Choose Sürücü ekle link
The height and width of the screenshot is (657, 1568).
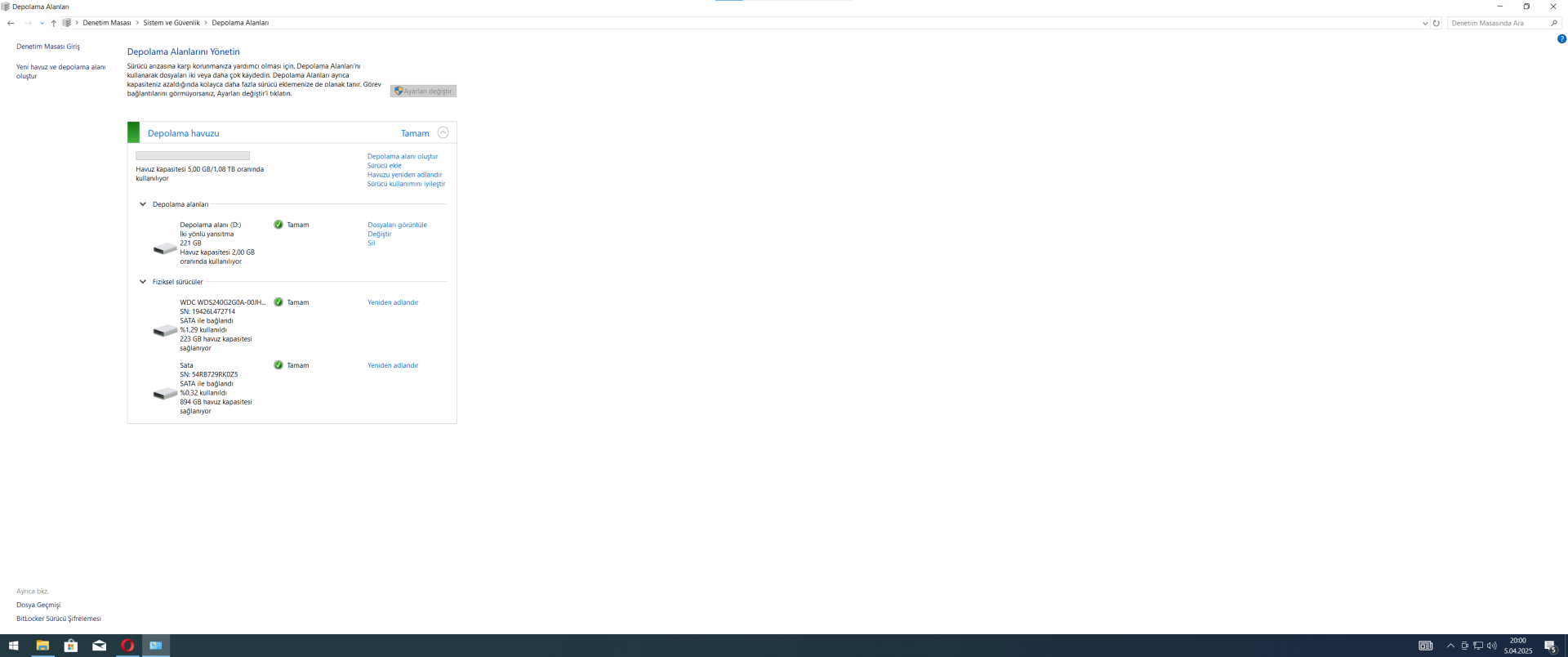click(384, 165)
